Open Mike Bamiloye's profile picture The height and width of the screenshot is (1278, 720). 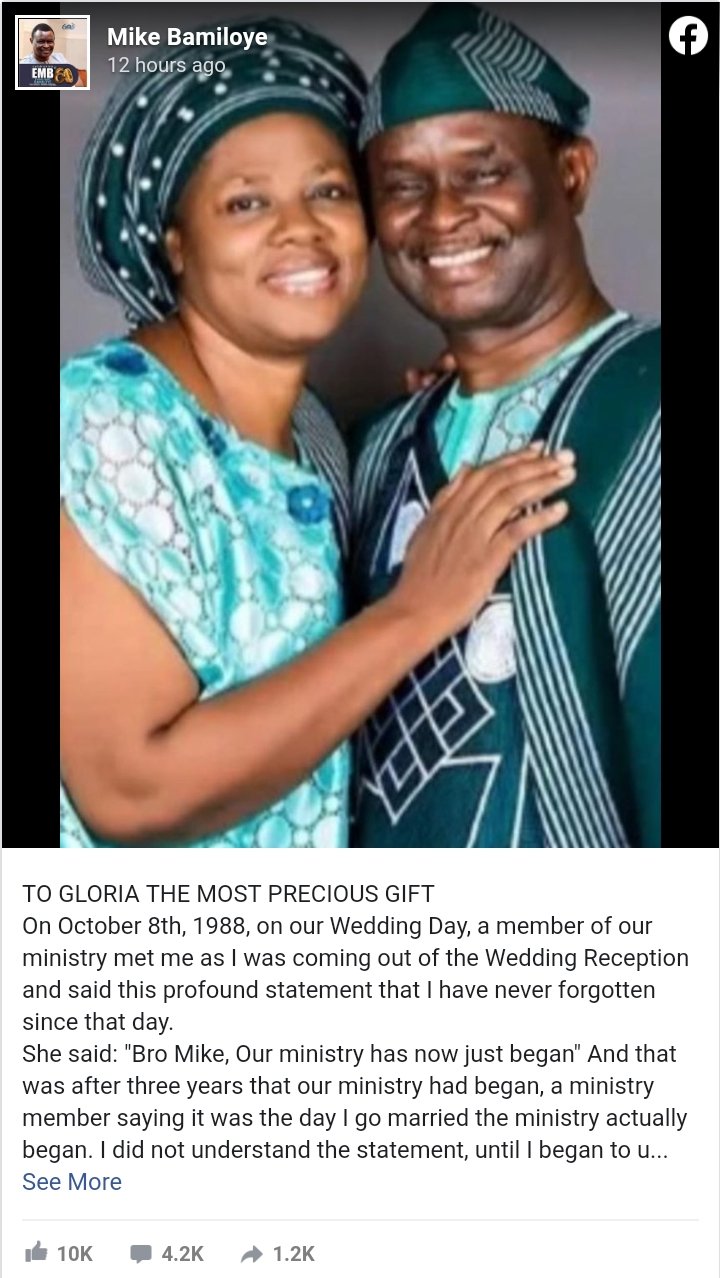pyautogui.click(x=53, y=53)
